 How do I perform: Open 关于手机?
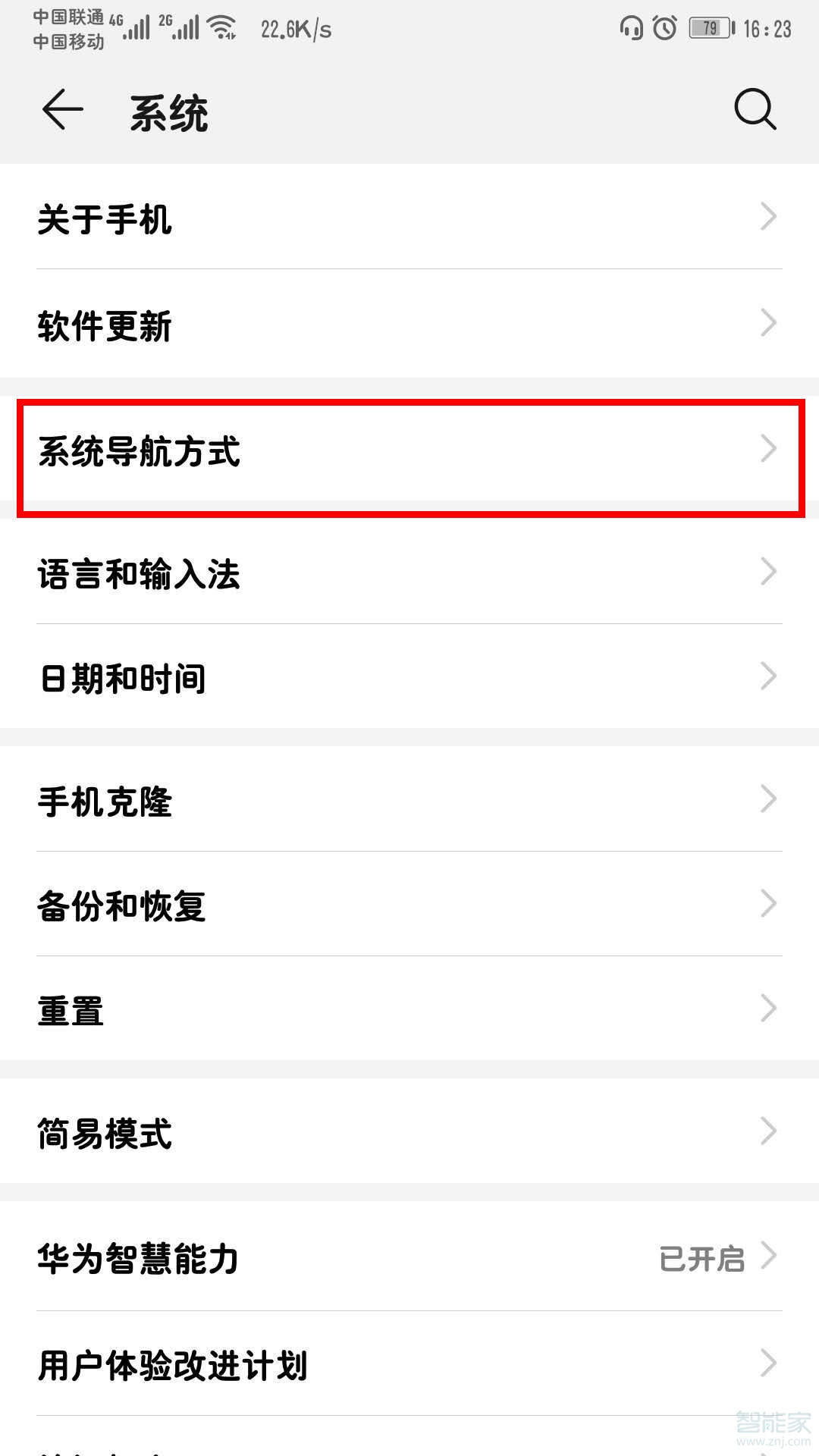click(x=409, y=218)
